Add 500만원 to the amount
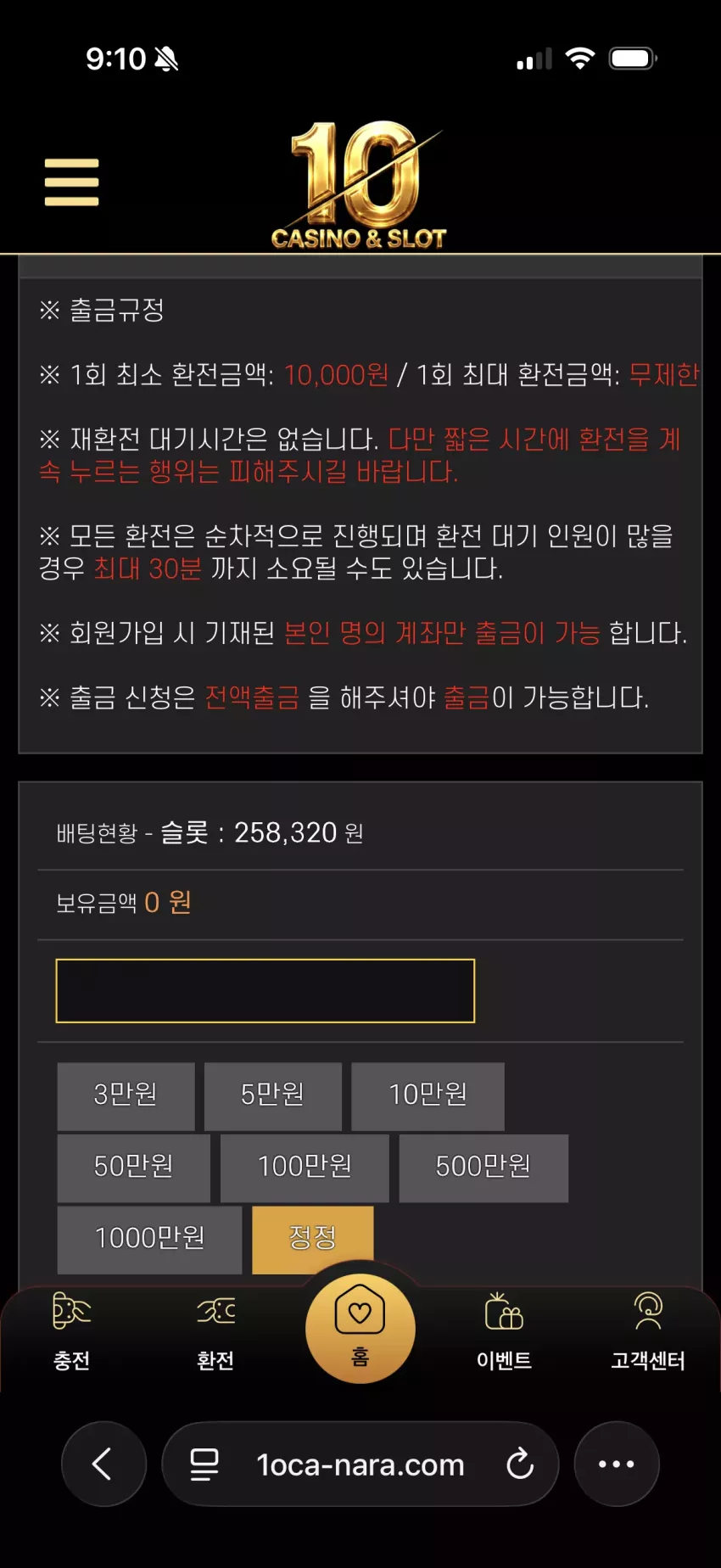 click(483, 1168)
